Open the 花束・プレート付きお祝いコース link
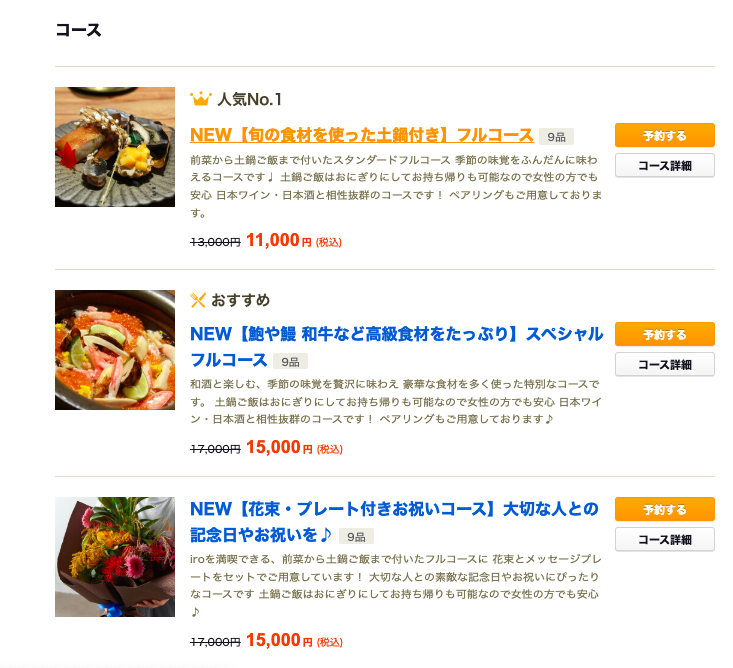Screen dimensions: 733x668 coord(393,510)
